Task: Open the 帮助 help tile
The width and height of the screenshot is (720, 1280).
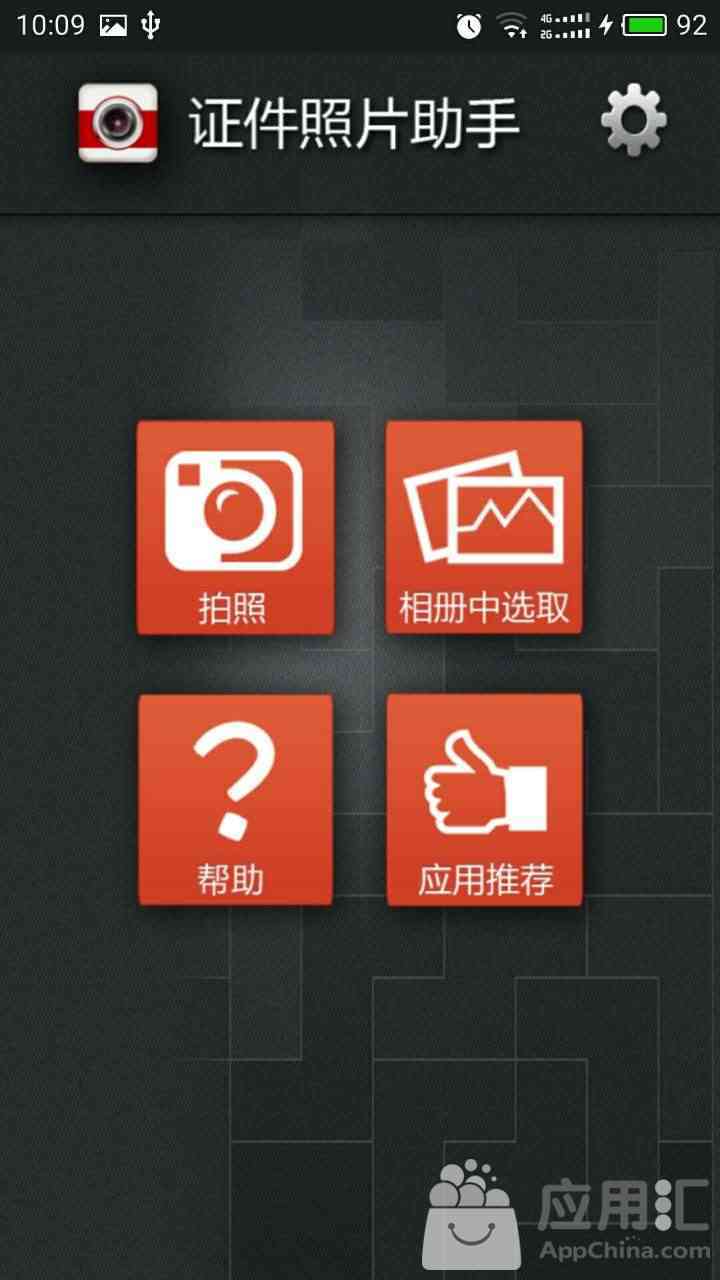Action: pyautogui.click(x=235, y=800)
